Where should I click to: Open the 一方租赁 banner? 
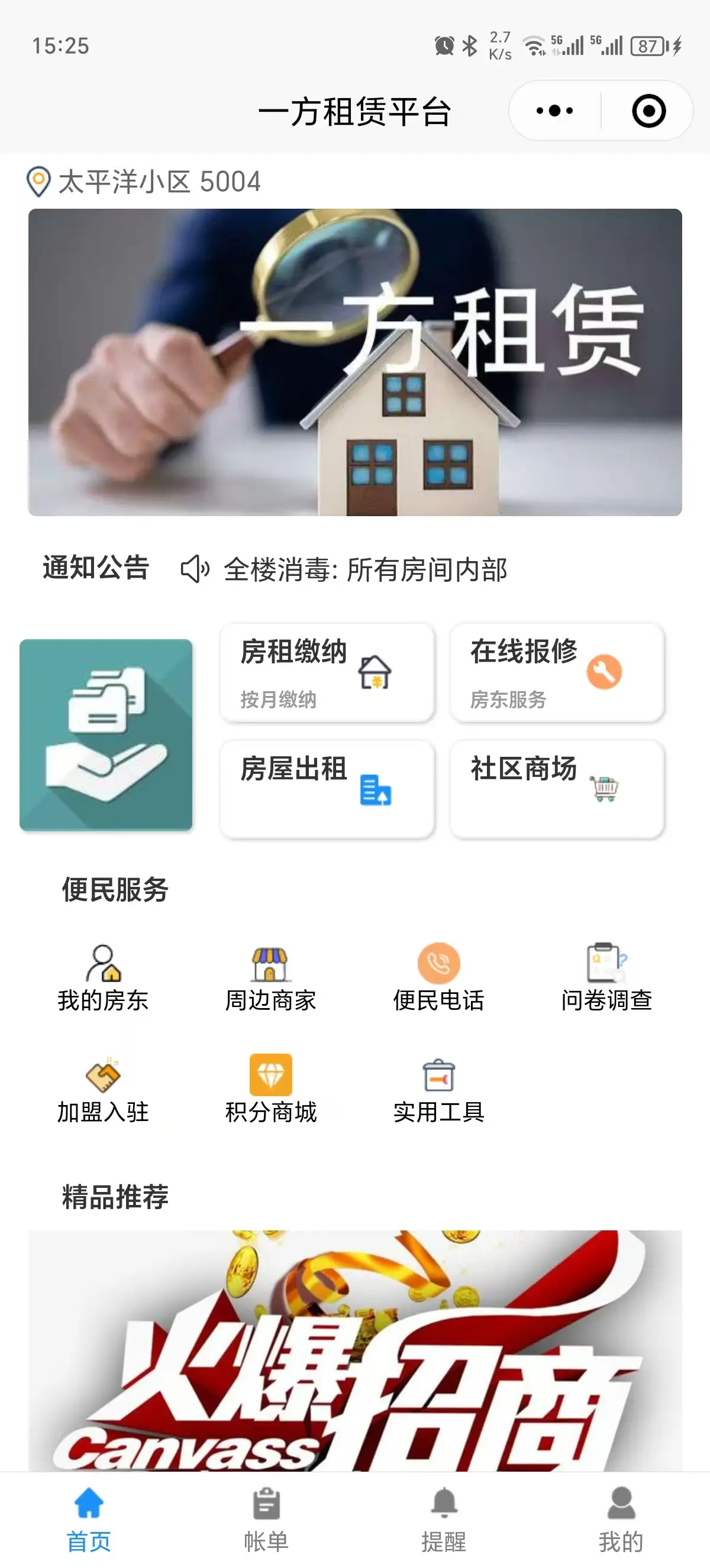tap(355, 362)
